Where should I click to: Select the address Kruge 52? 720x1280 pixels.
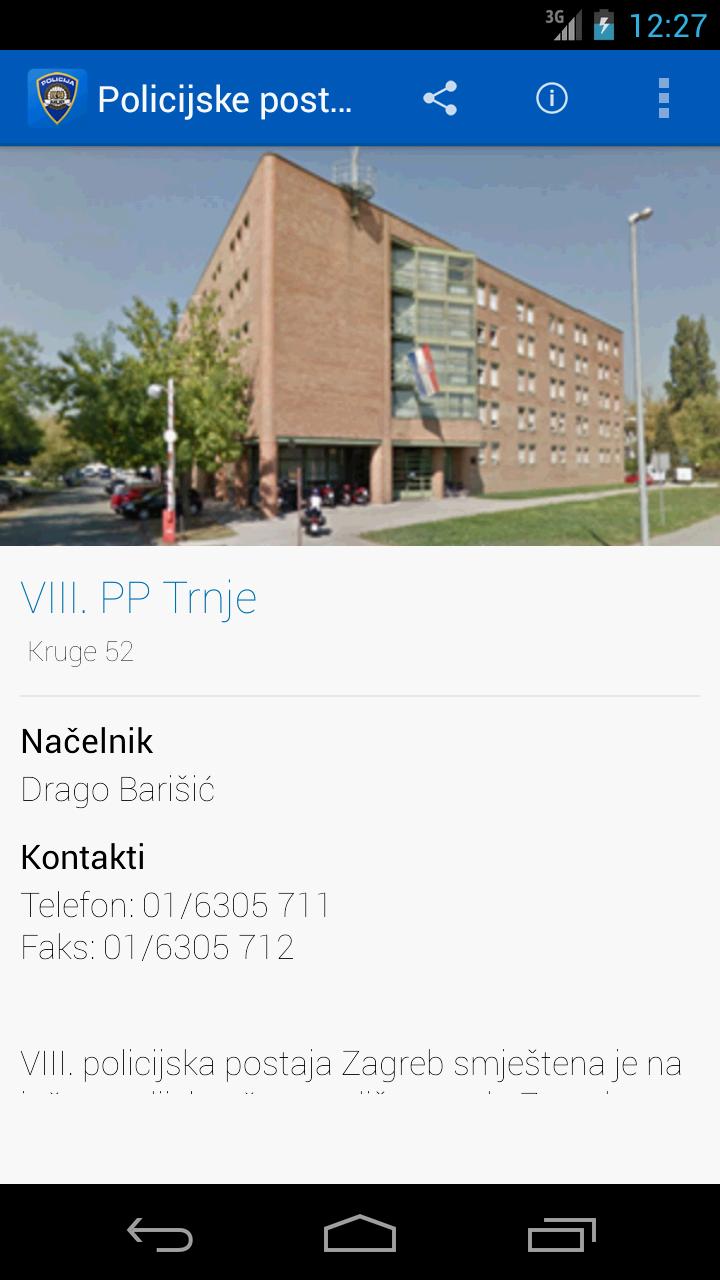(80, 651)
